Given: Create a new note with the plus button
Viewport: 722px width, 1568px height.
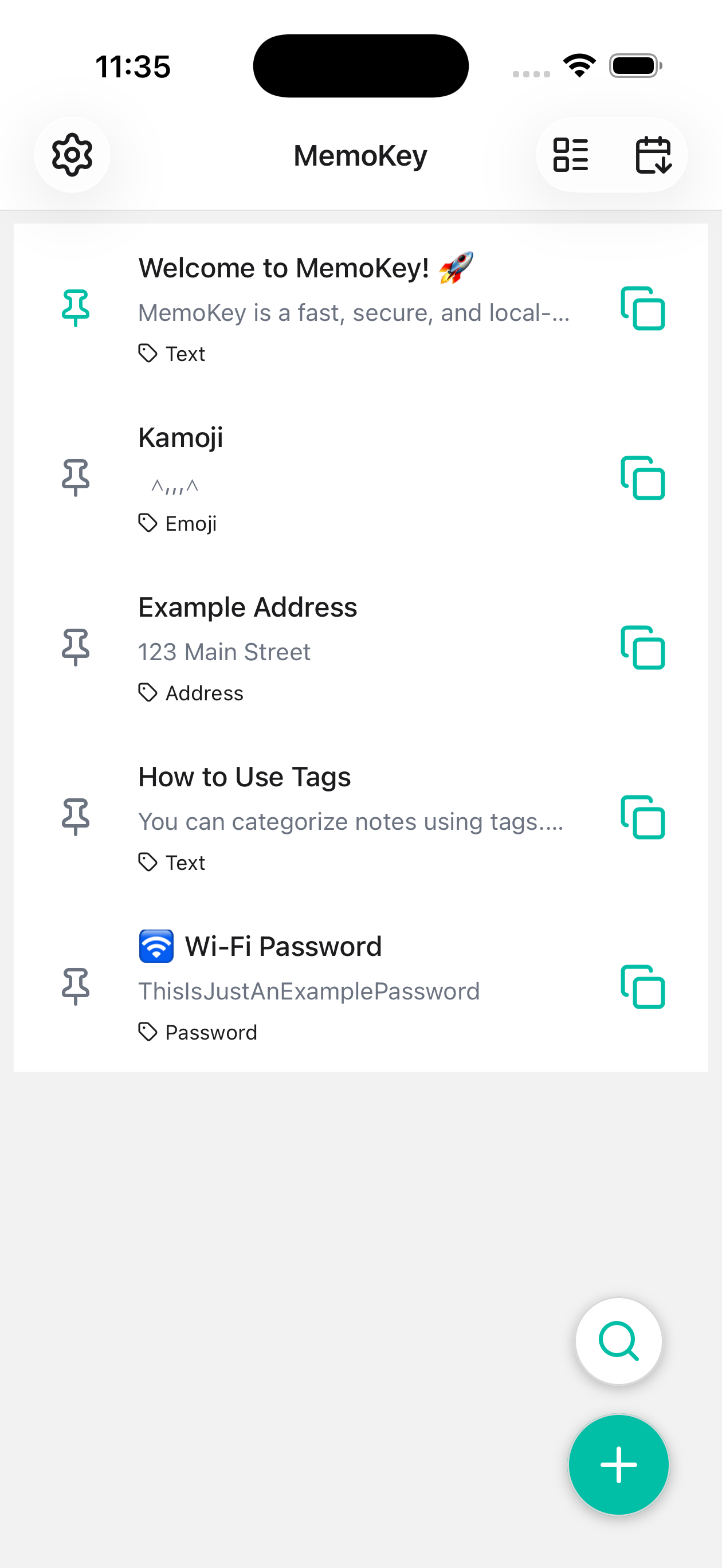Looking at the screenshot, I should coord(618,1464).
